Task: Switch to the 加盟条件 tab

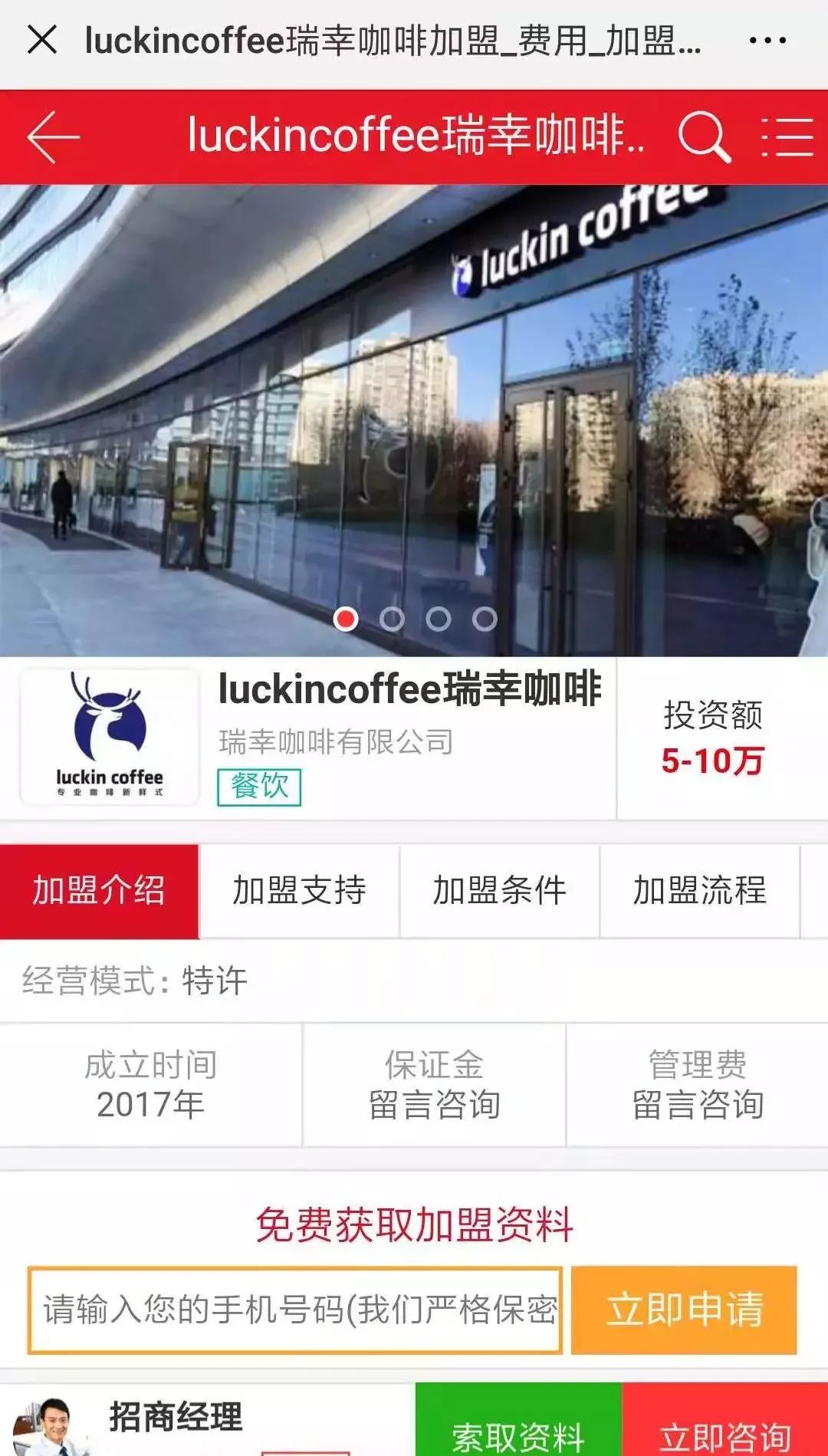Action: tap(499, 891)
